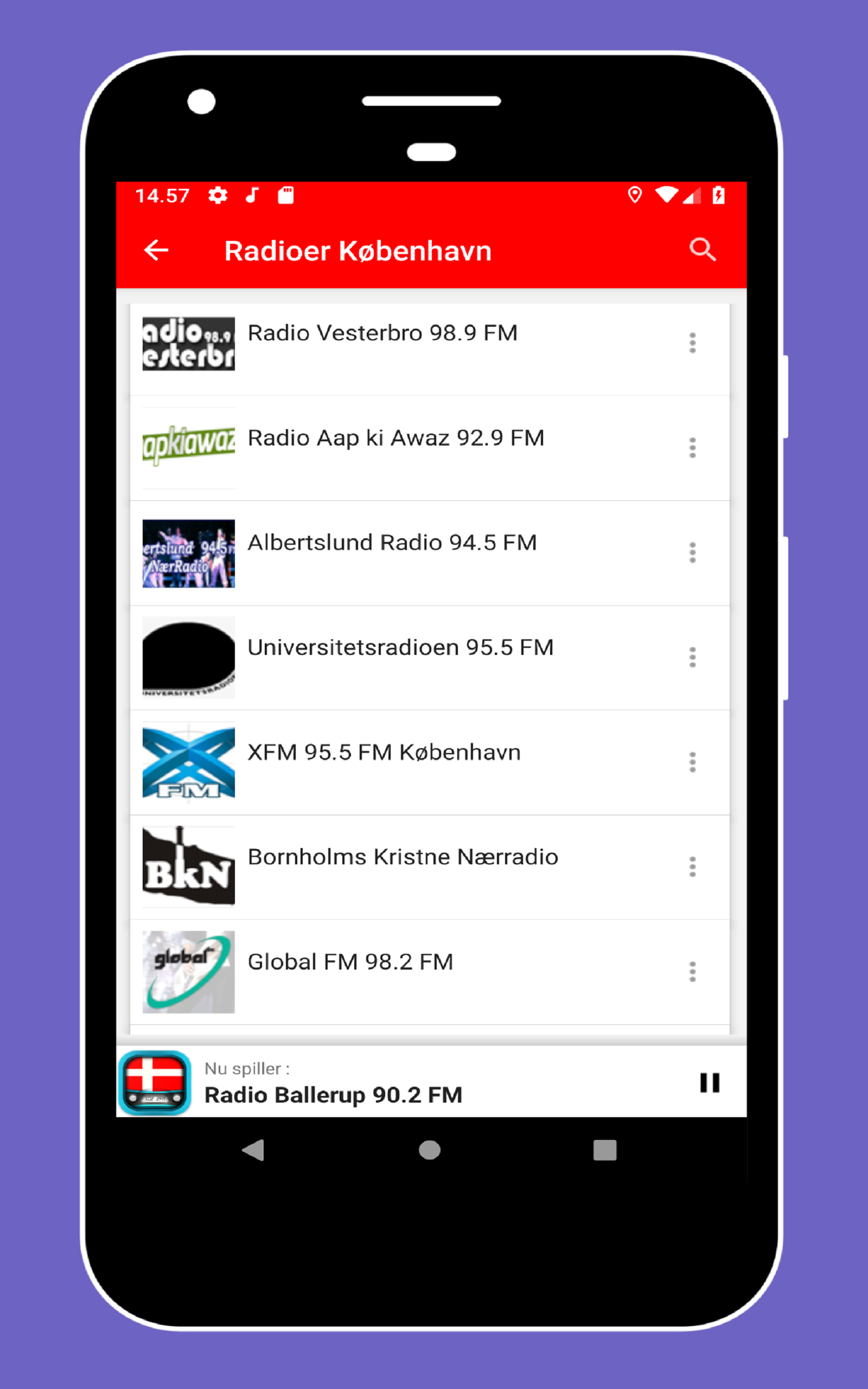The height and width of the screenshot is (1389, 868).
Task: Play XFM 95.5 FM København
Action: coord(385,752)
